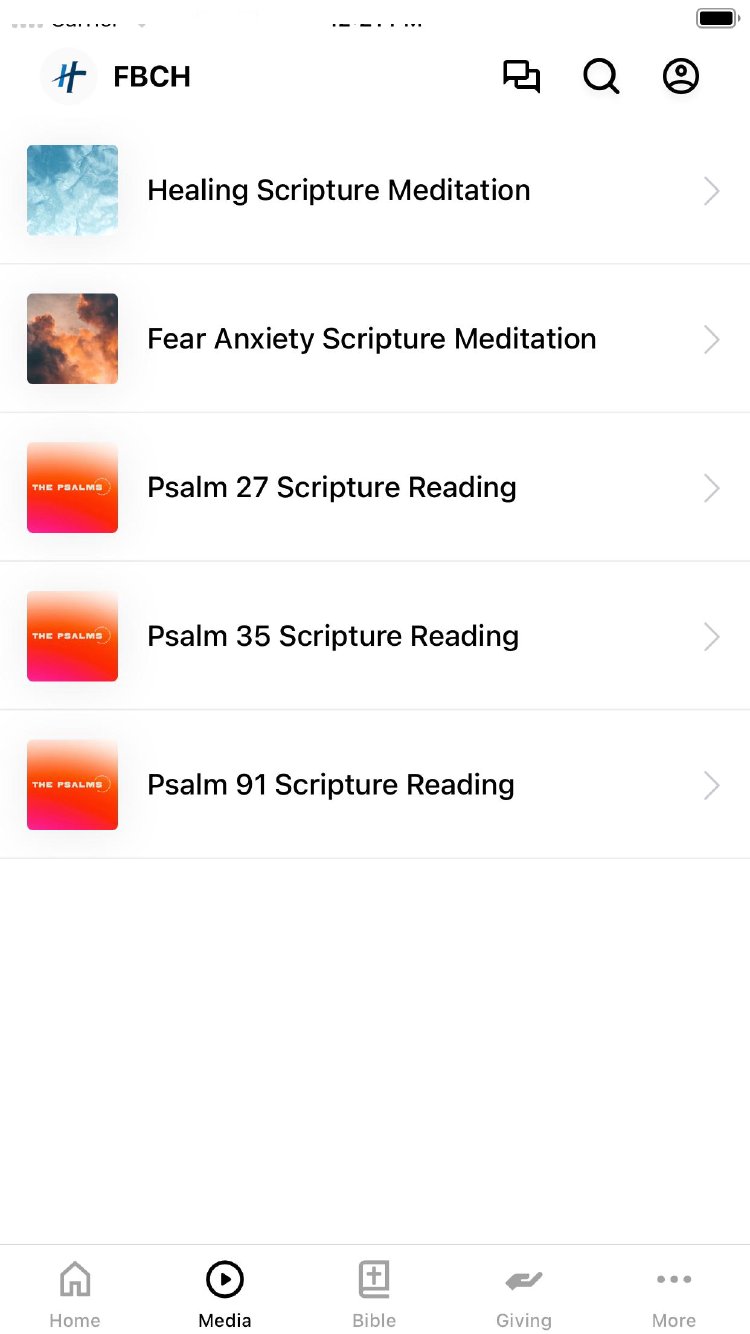This screenshot has width=750, height=1334.
Task: Tap the search magnifier icon
Action: [601, 77]
